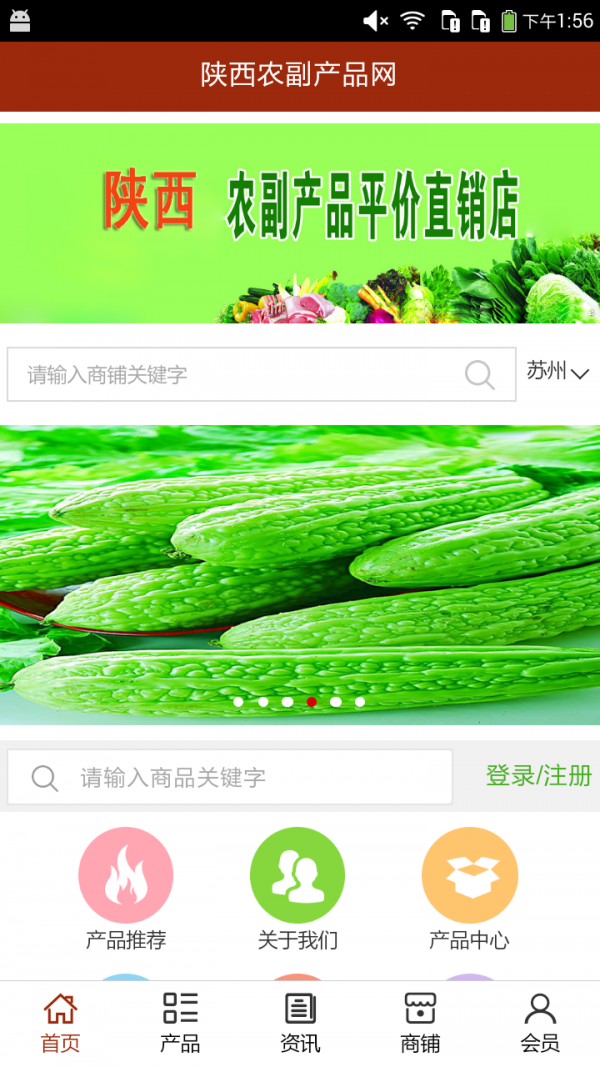Open the bitter melon carousel image
600x1067 pixels.
300,575
